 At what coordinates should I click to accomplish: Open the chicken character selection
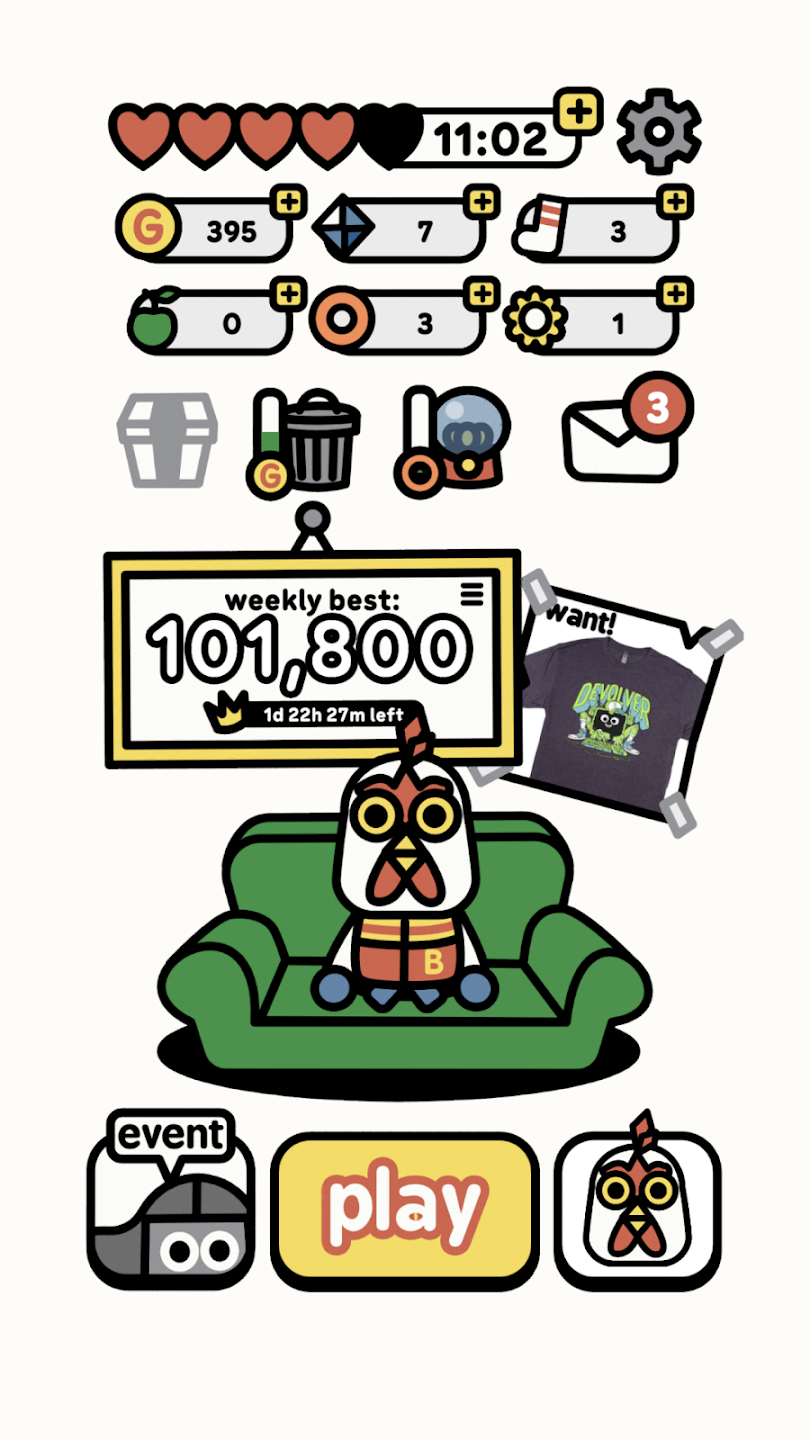click(637, 1210)
